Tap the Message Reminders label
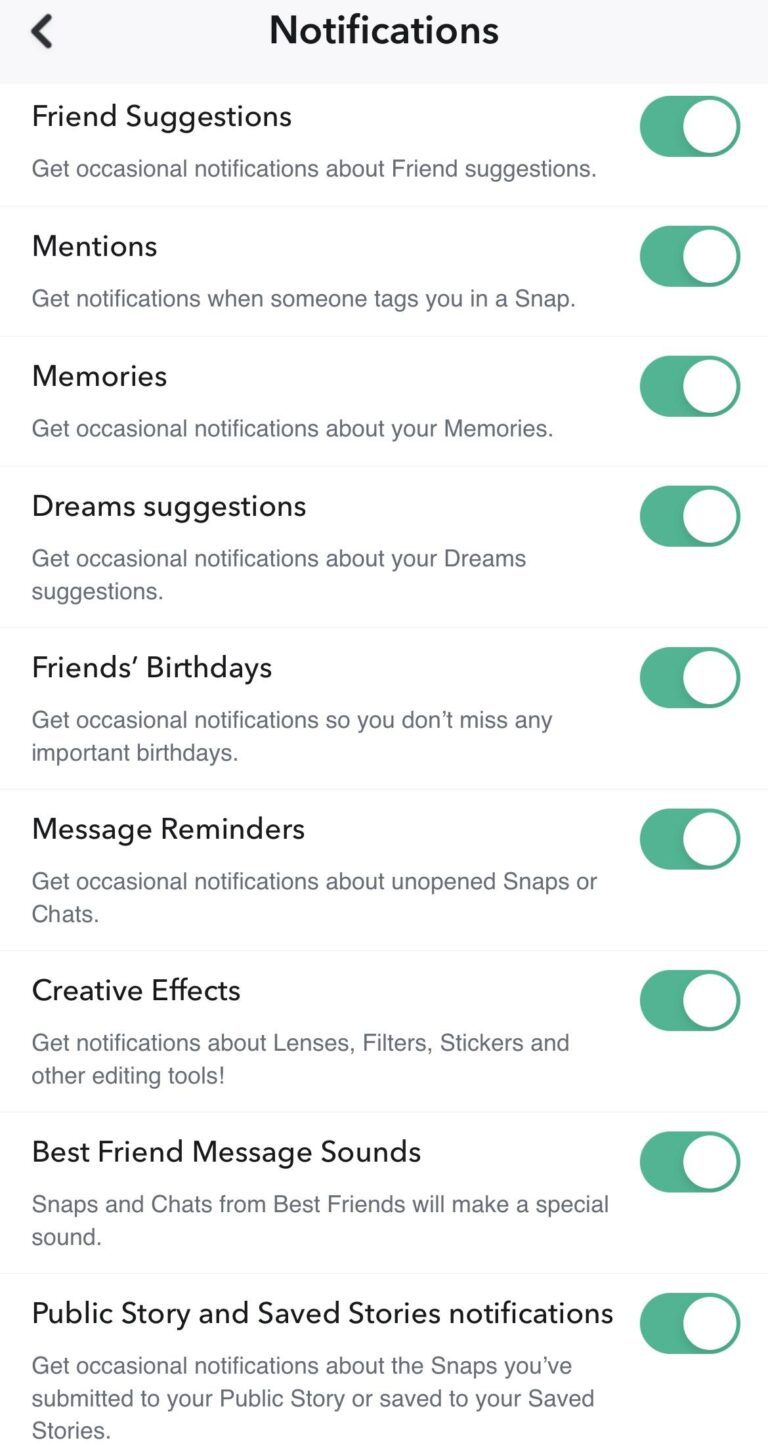768x1455 pixels. tap(168, 829)
